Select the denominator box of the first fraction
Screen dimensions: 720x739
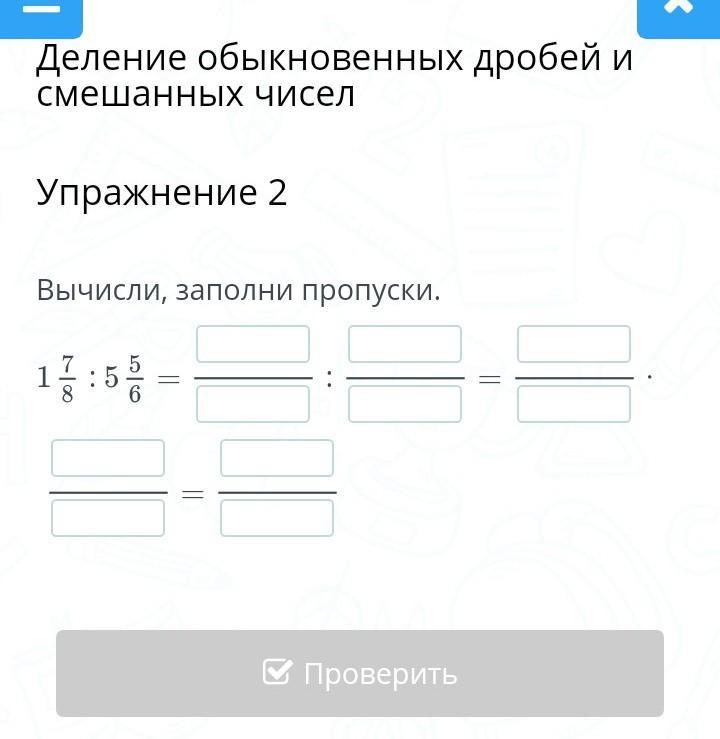(x=253, y=404)
